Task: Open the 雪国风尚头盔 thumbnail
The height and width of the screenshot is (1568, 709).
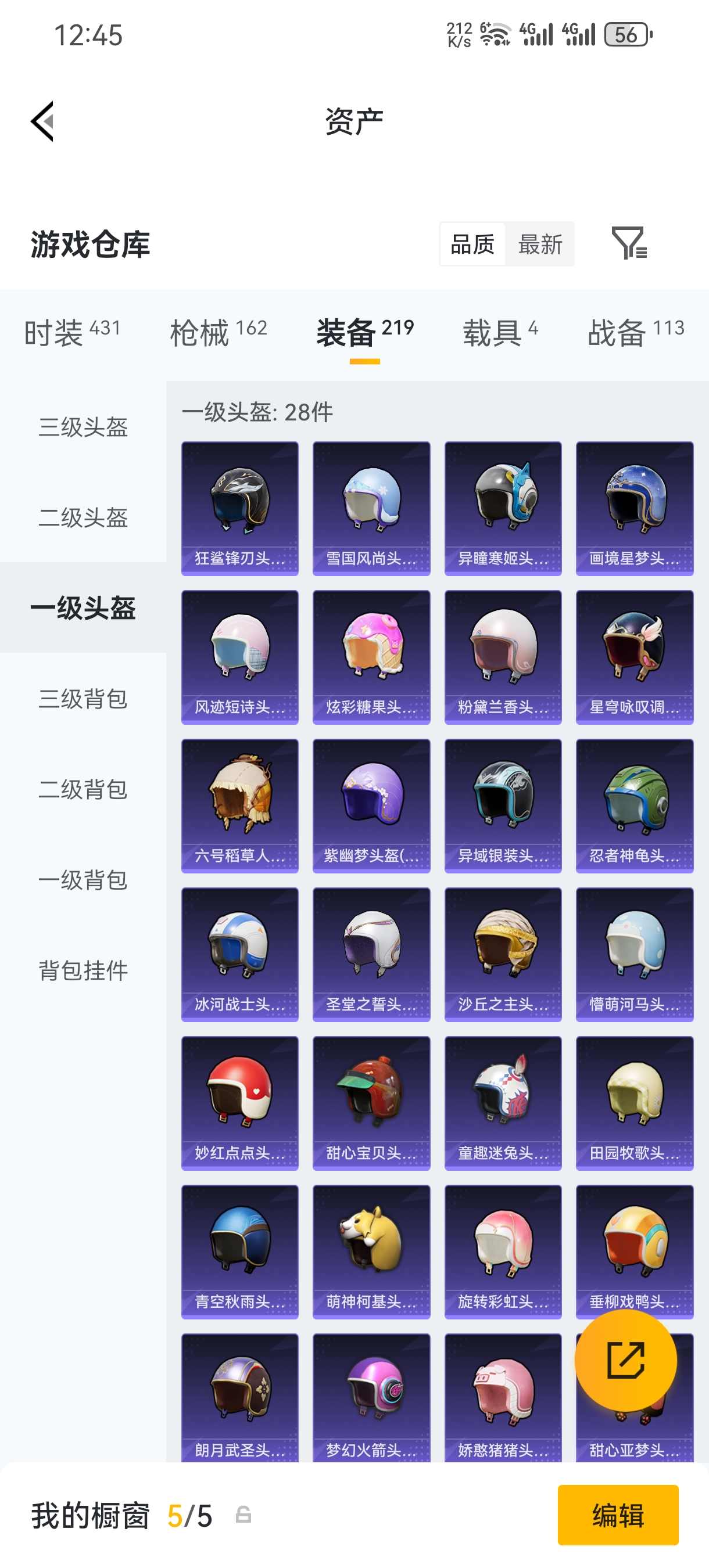Action: point(371,507)
